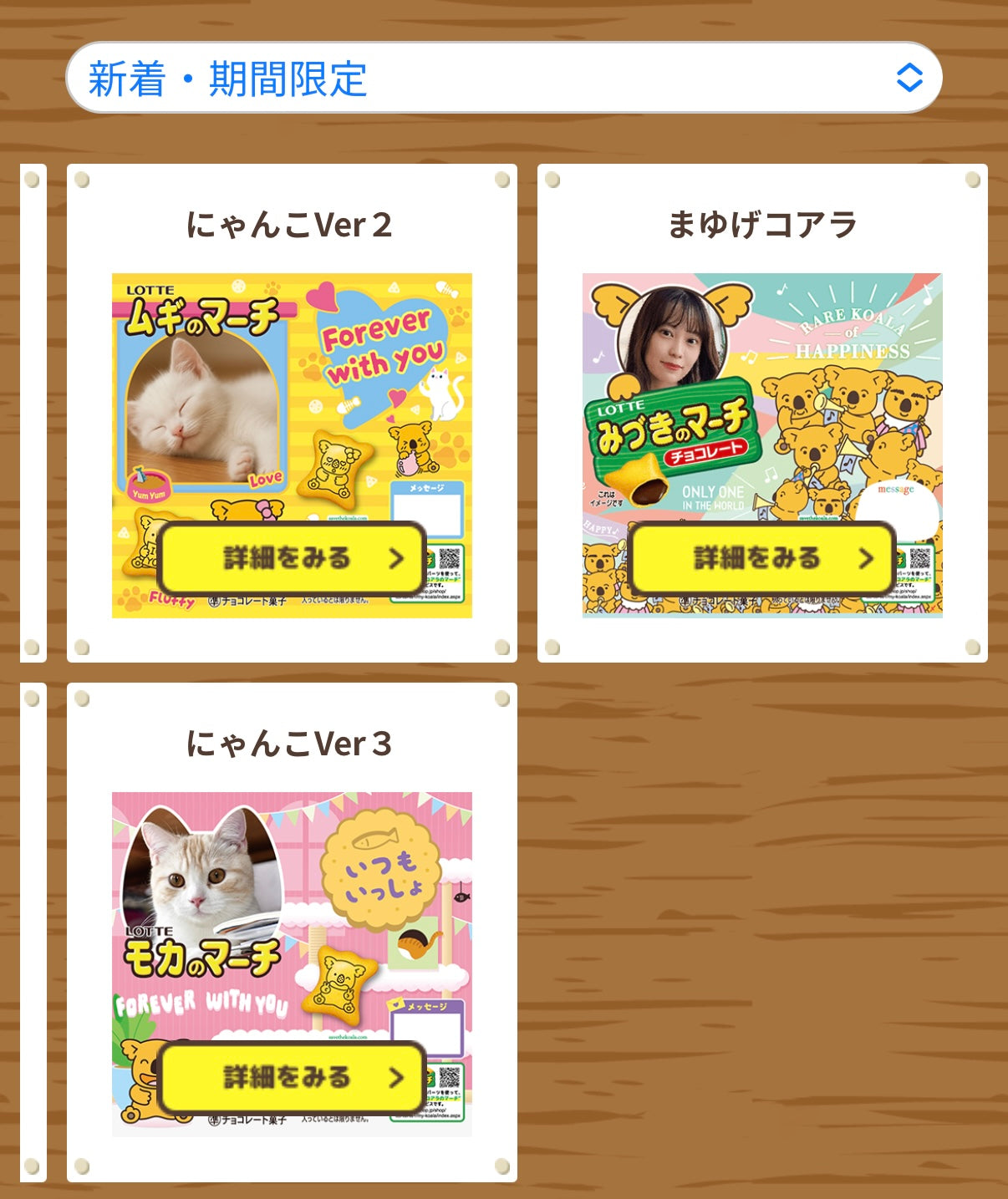Tap 詳細をみる on まゆげコアラ card
The width and height of the screenshot is (1008, 1199).
pyautogui.click(x=762, y=558)
